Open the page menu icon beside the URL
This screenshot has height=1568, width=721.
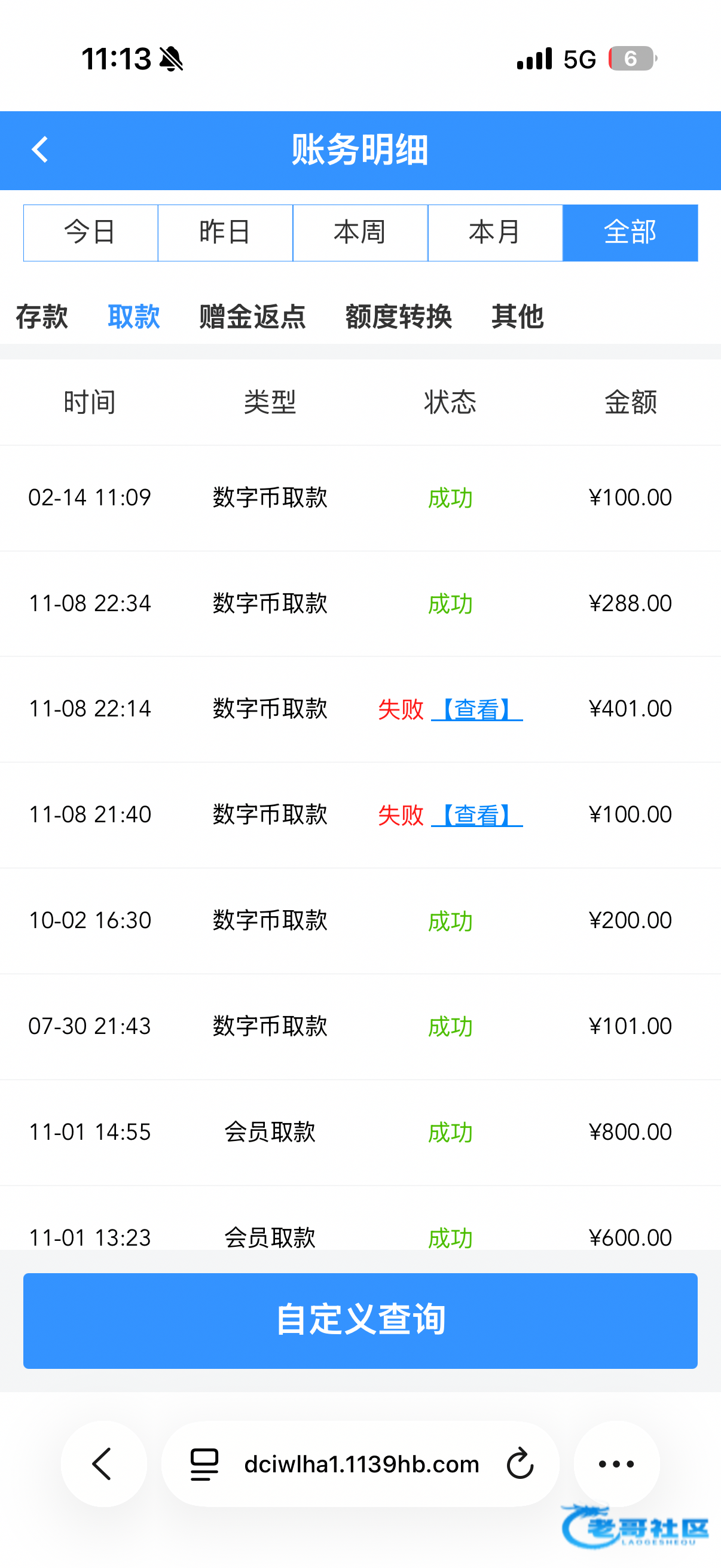[204, 1463]
